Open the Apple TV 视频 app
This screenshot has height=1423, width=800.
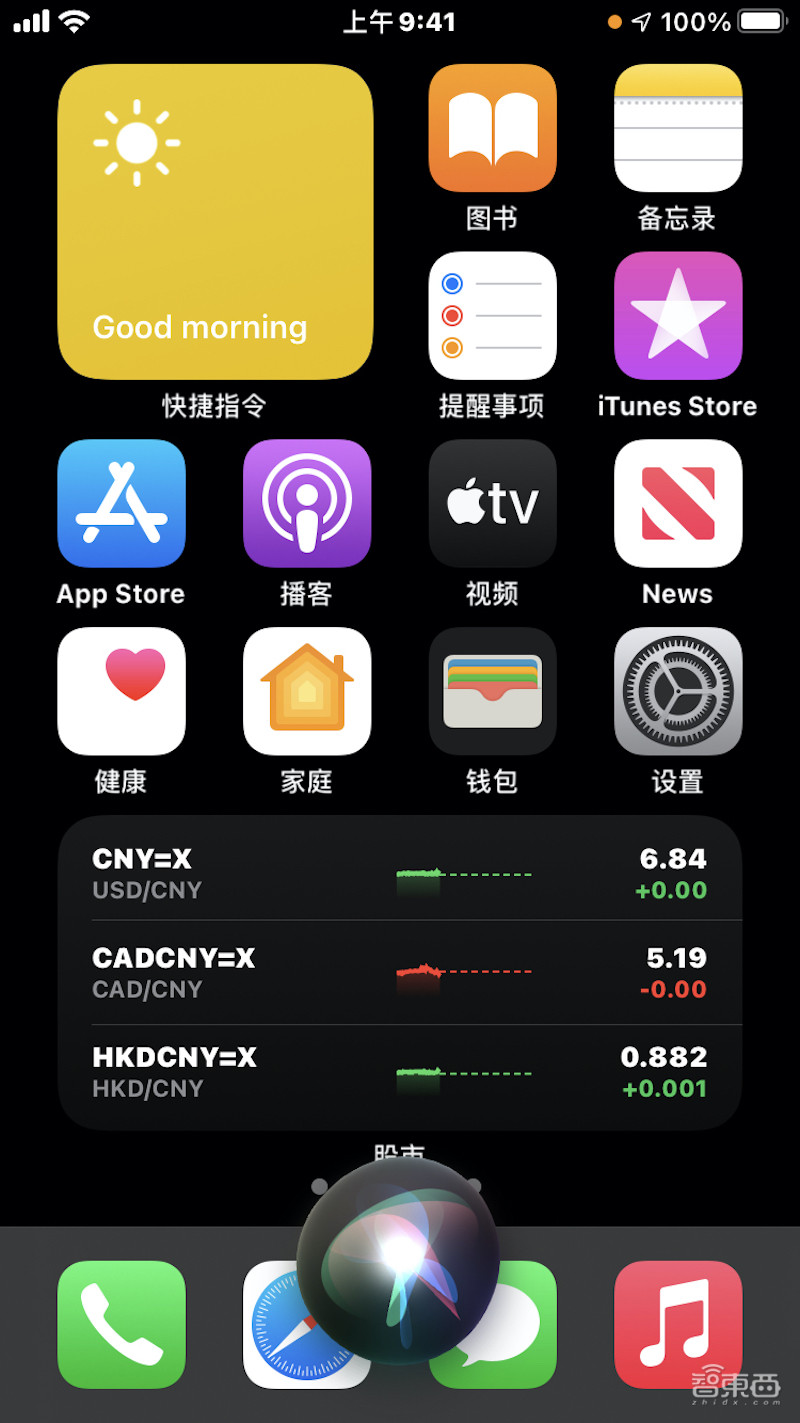click(492, 503)
